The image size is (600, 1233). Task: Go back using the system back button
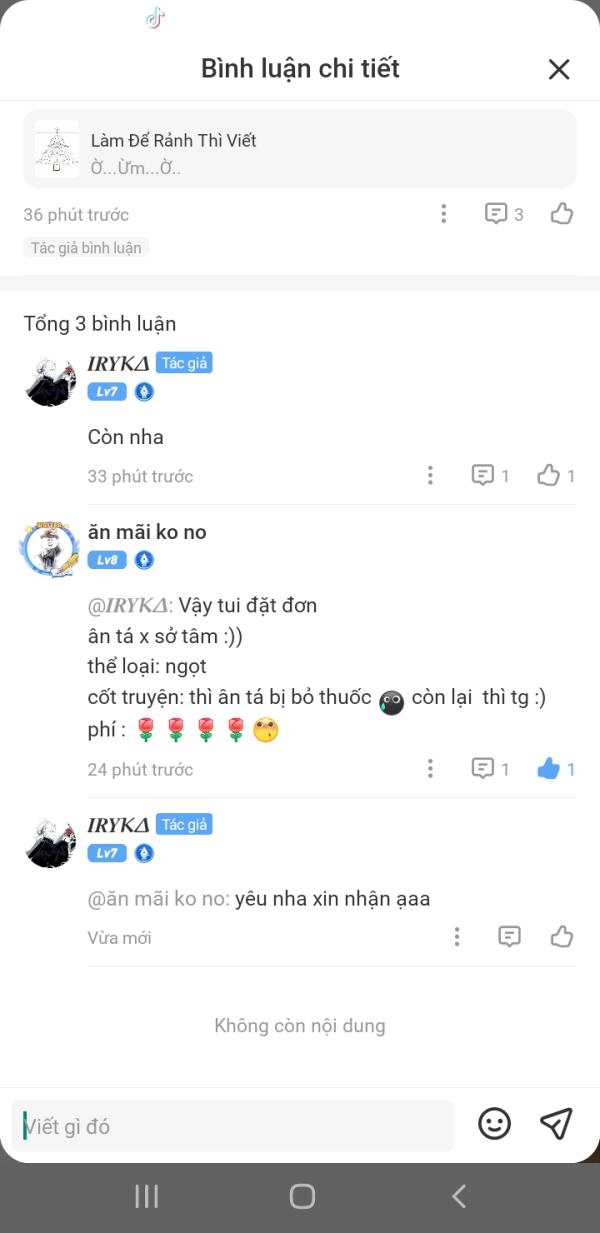[458, 1196]
